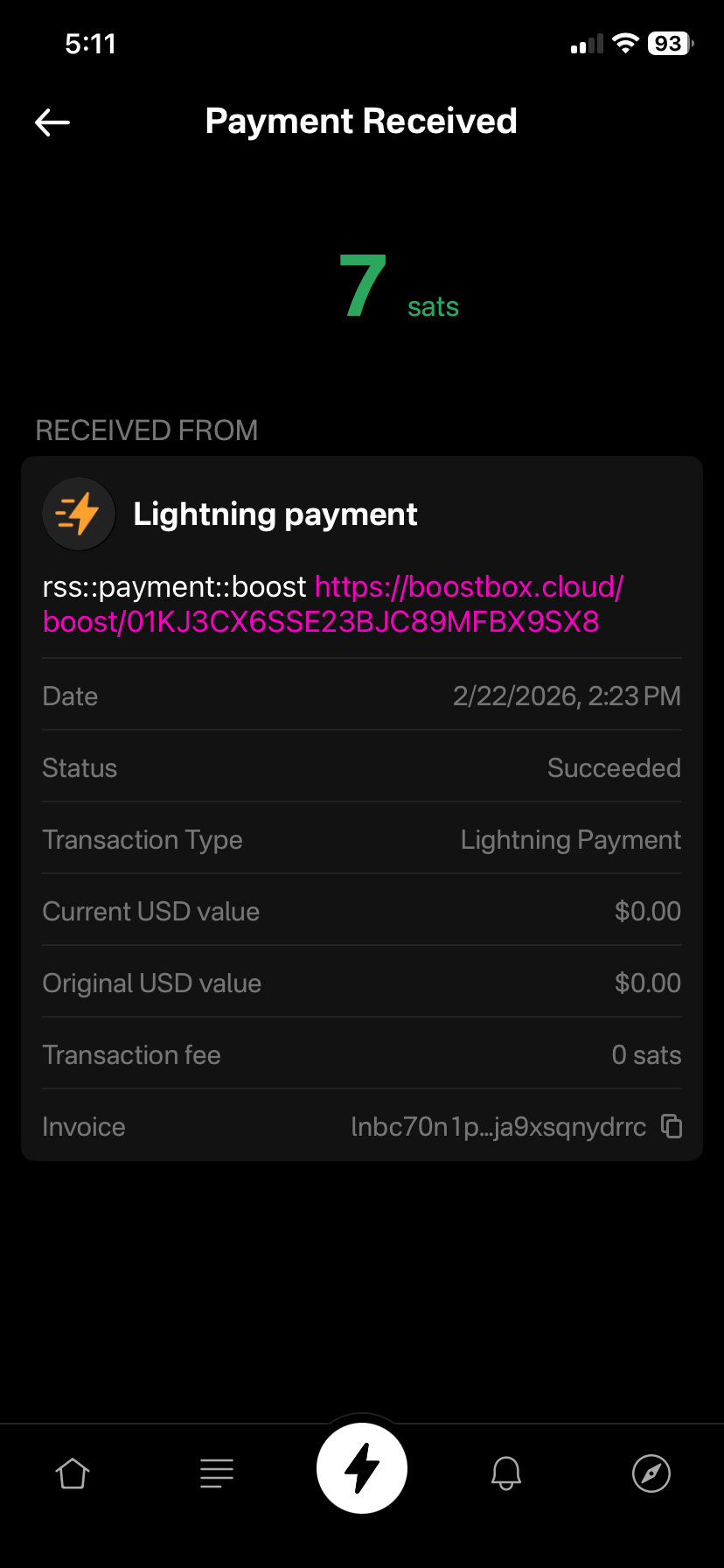Select the Status row showing Succeeded

pyautogui.click(x=361, y=767)
